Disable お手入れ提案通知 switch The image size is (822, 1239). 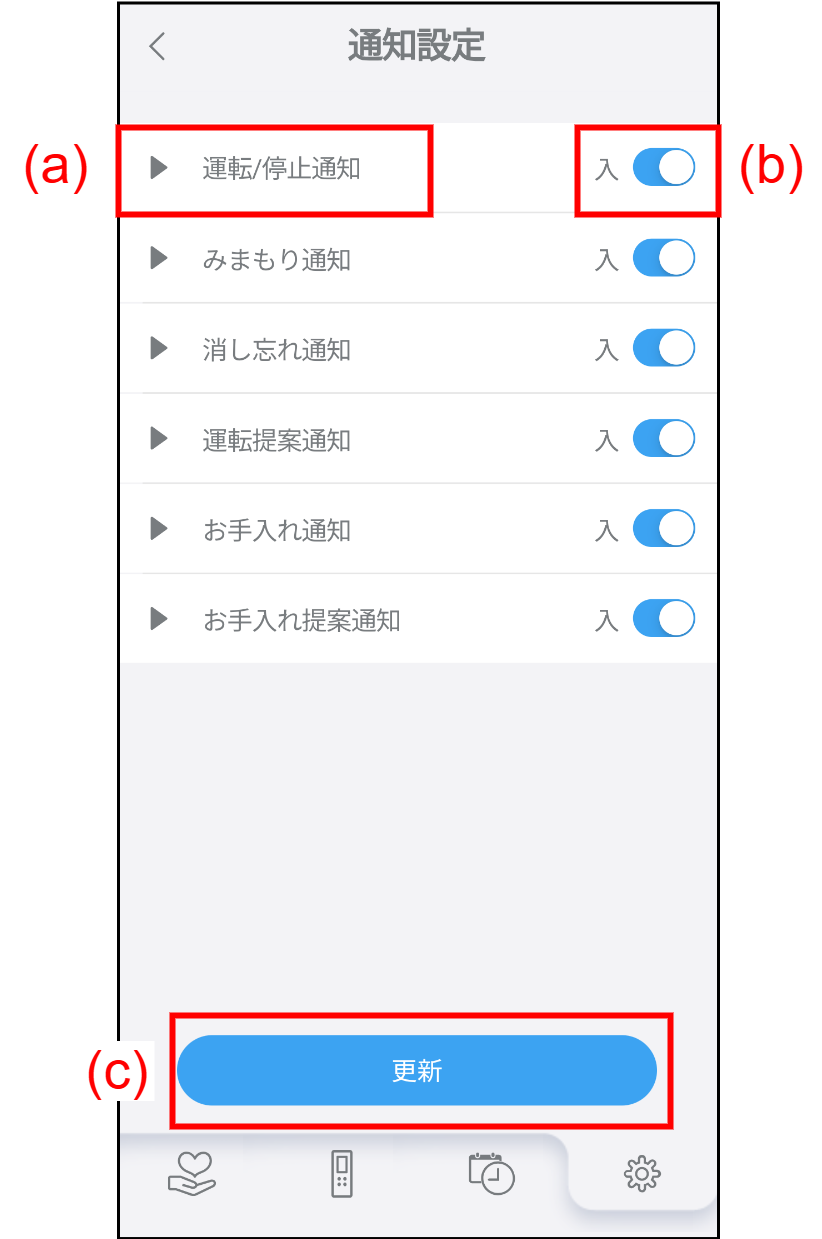[x=663, y=619]
